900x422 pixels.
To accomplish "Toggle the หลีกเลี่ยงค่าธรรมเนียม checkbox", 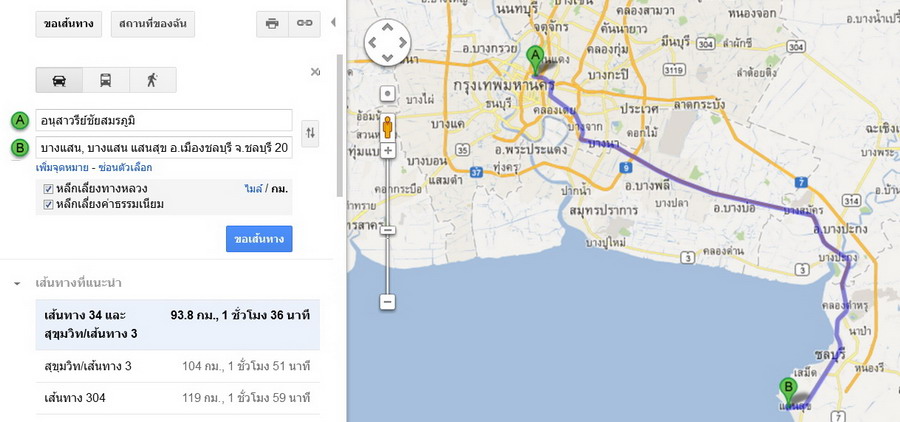I will (48, 204).
